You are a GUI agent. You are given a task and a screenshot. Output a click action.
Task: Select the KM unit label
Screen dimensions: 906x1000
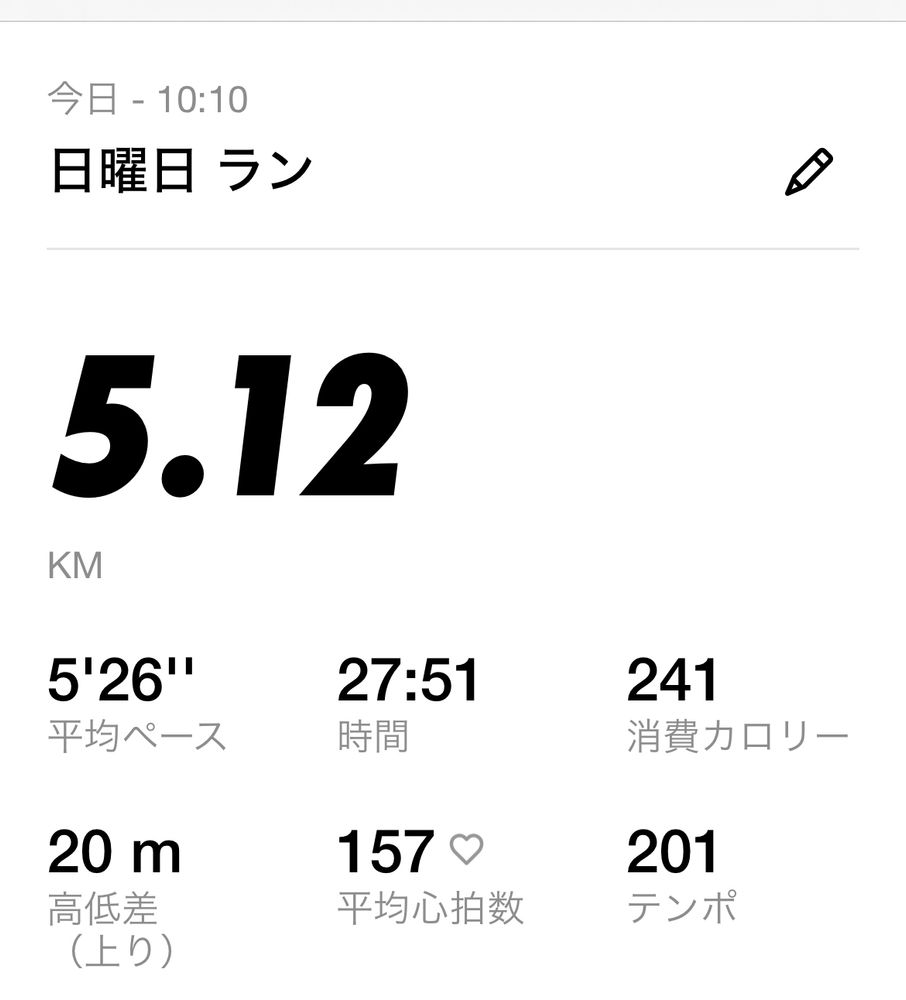75,566
